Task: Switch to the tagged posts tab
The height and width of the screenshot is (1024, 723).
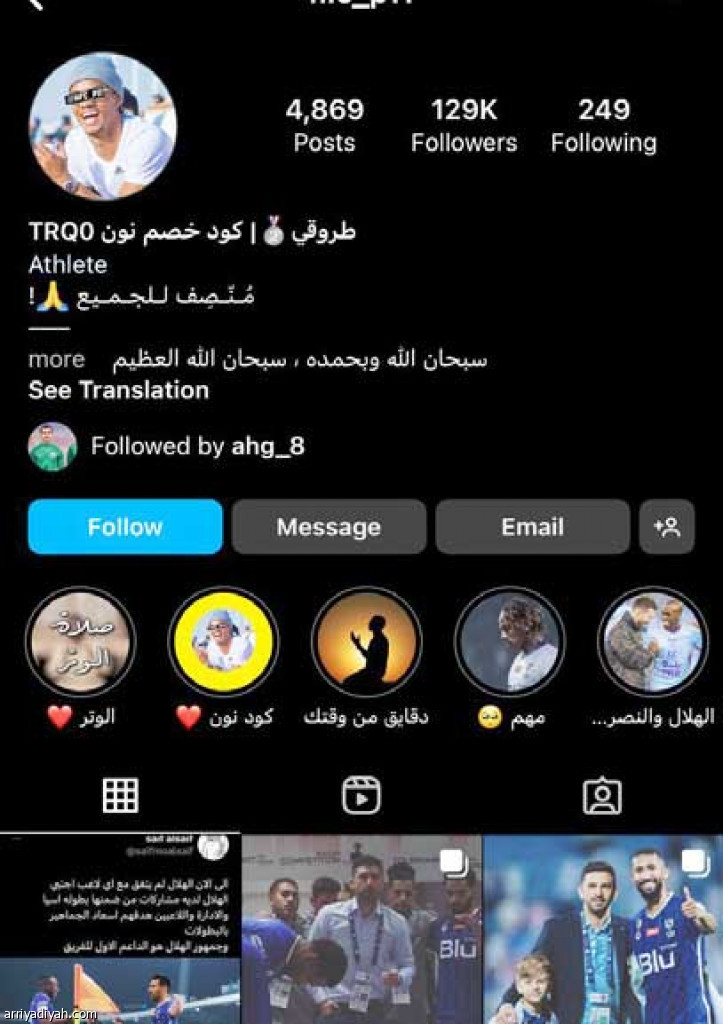Action: (x=602, y=796)
